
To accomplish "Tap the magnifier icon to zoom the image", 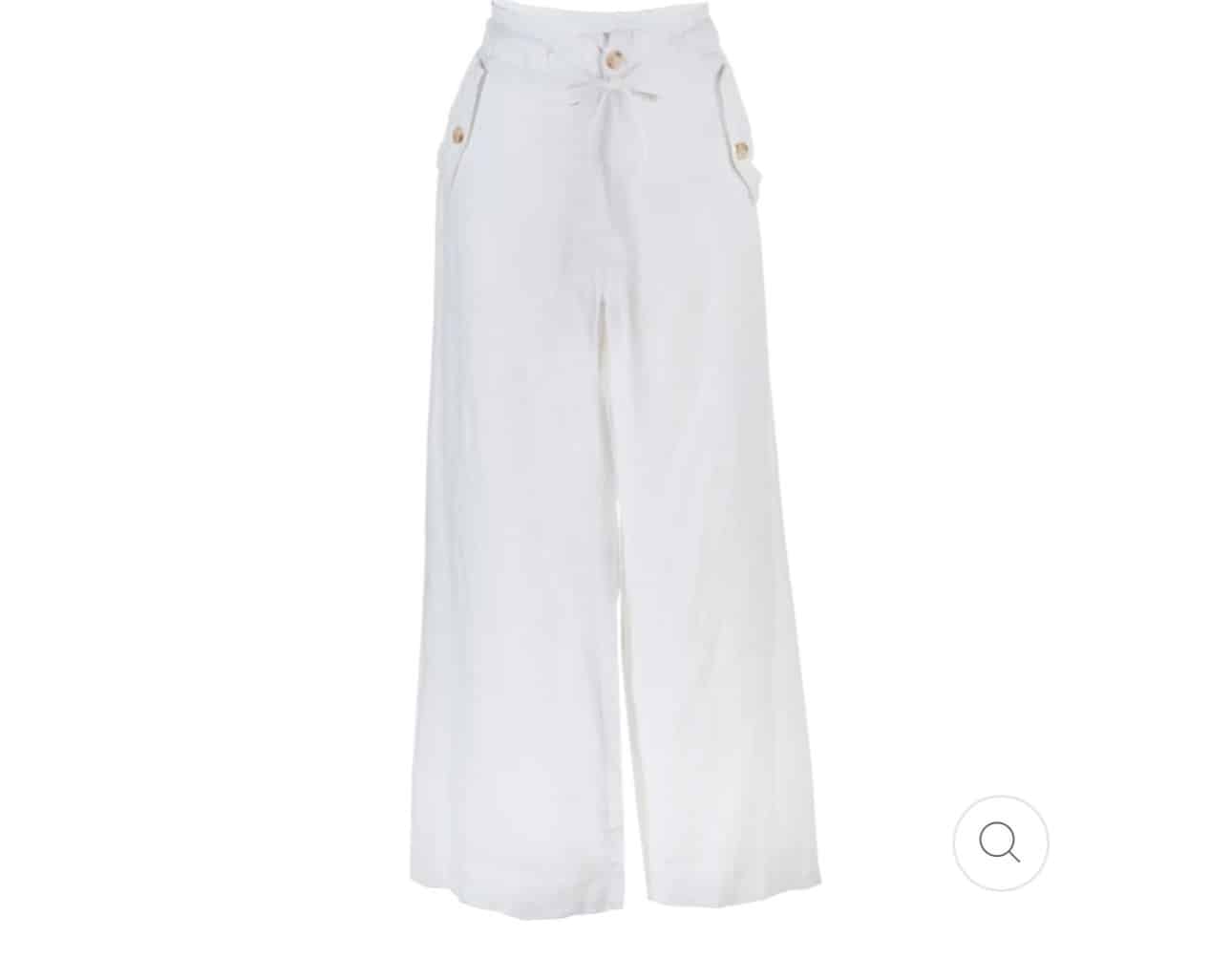I will tap(1000, 842).
